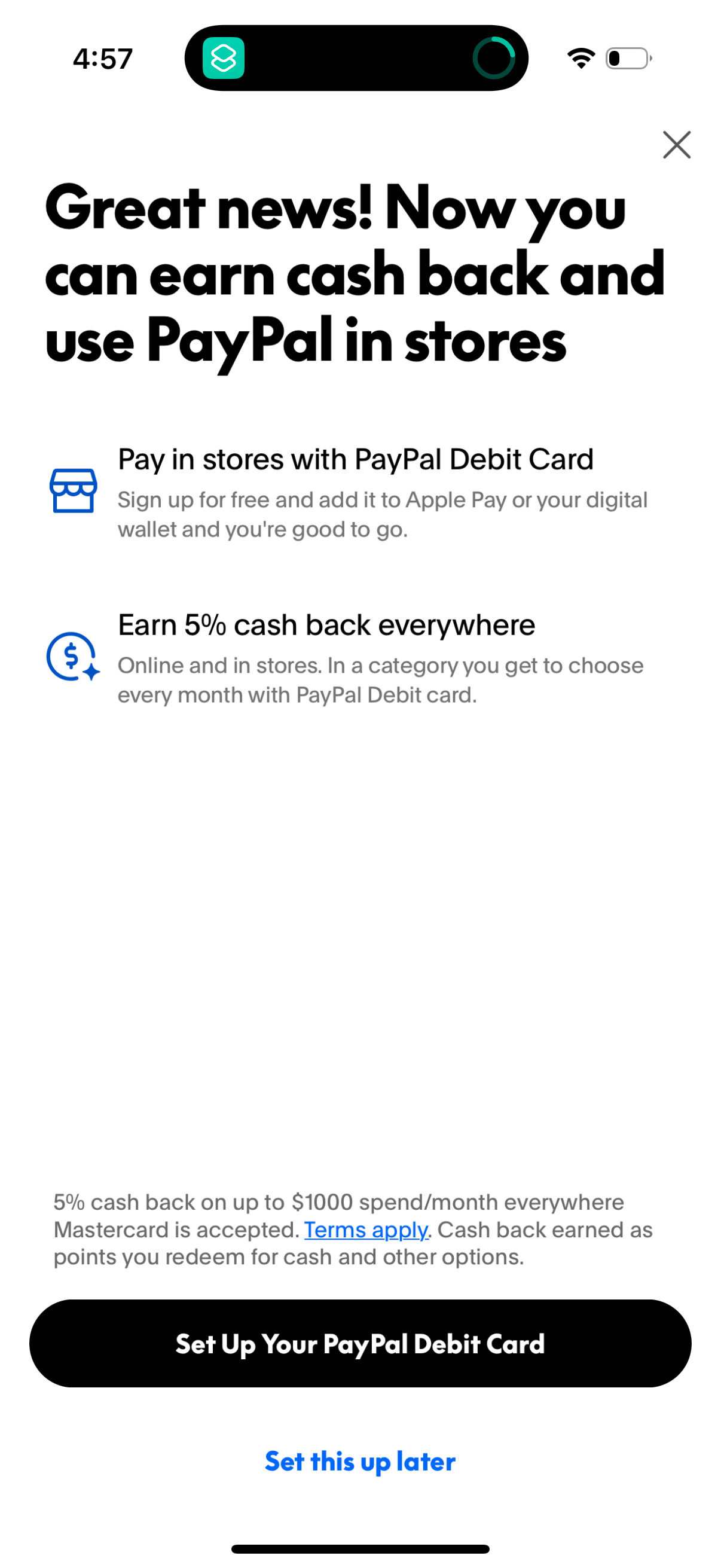
Task: Tap the recording indicator in the Dynamic Island
Action: click(494, 59)
